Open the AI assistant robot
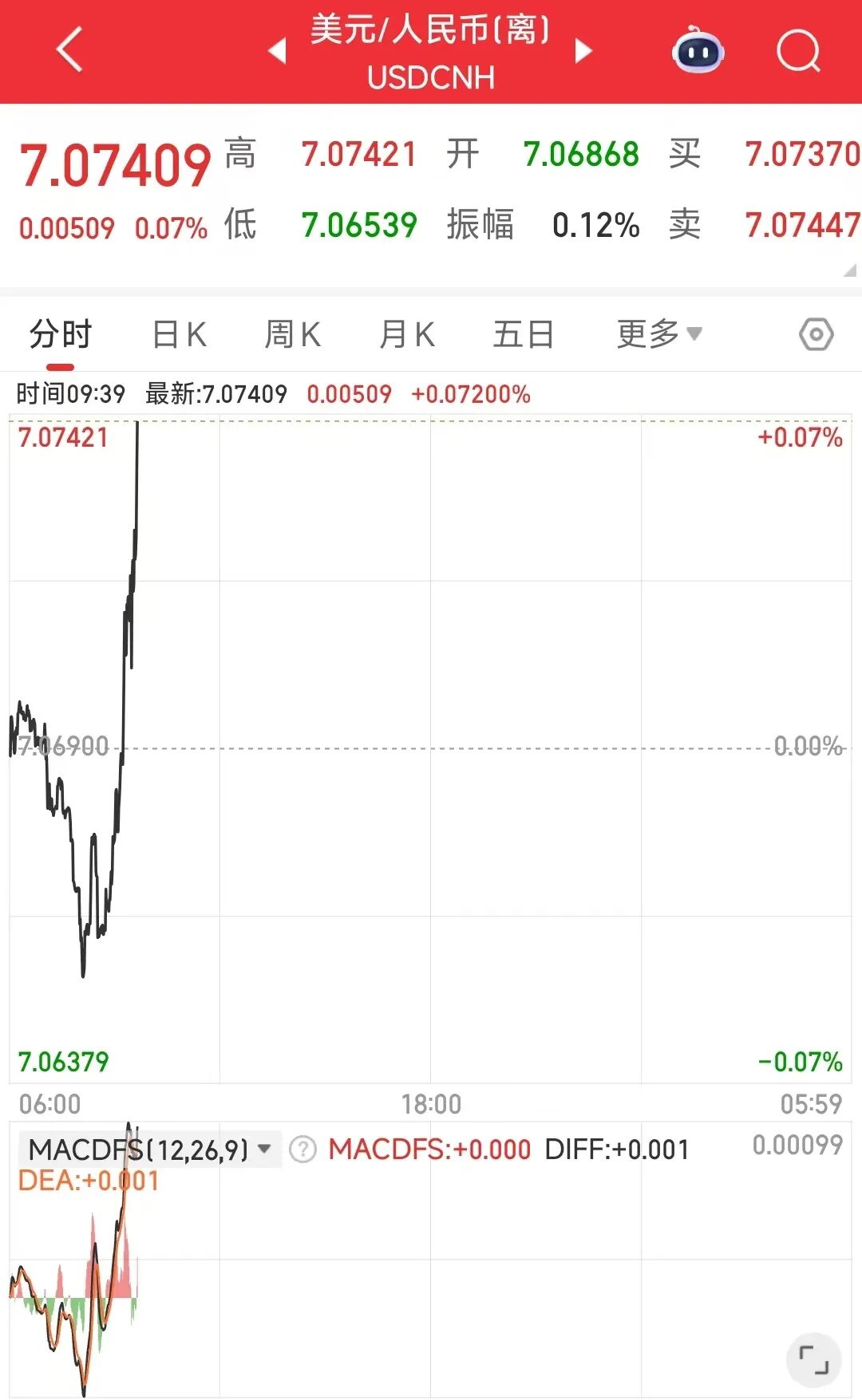Image resolution: width=862 pixels, height=1400 pixels. pos(698,49)
